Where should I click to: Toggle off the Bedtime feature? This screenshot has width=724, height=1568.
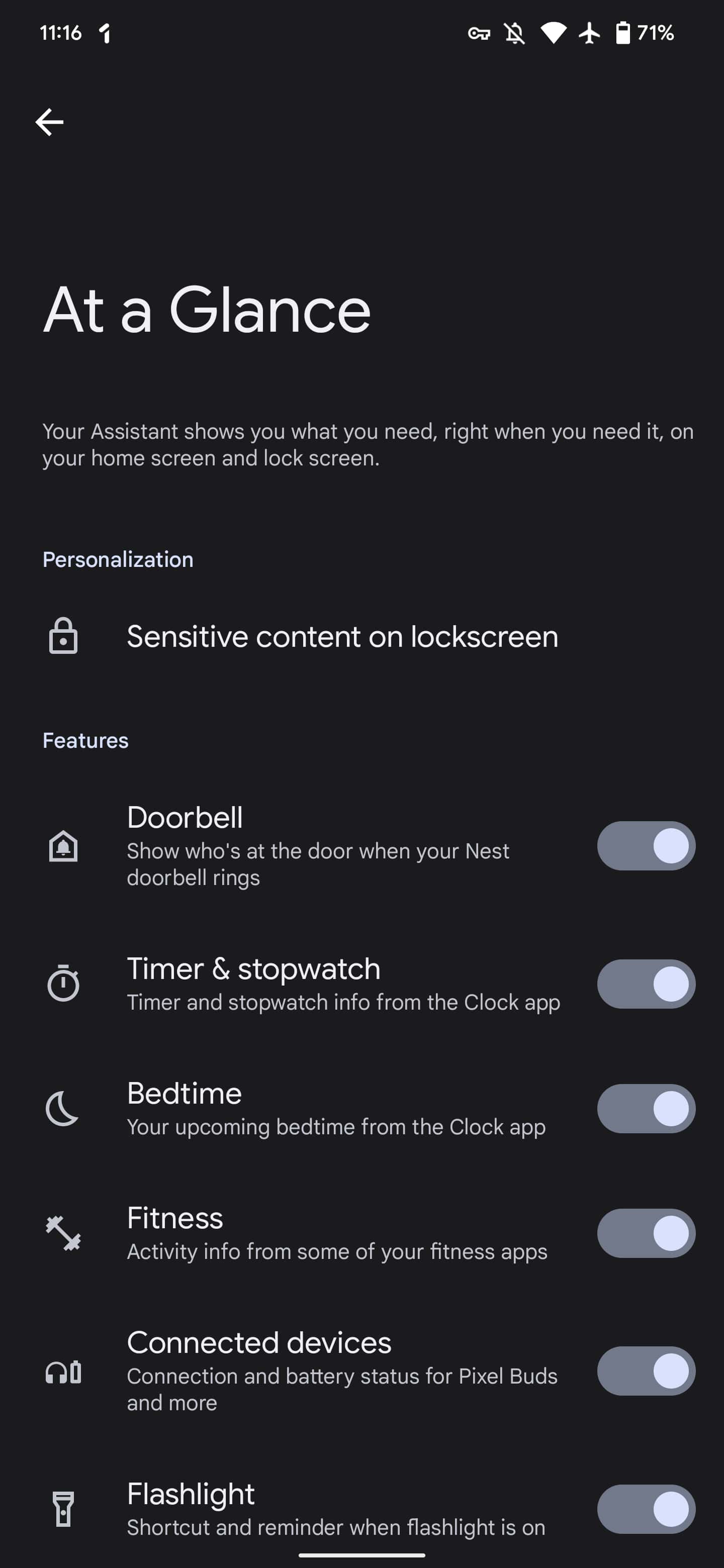pos(646,1109)
